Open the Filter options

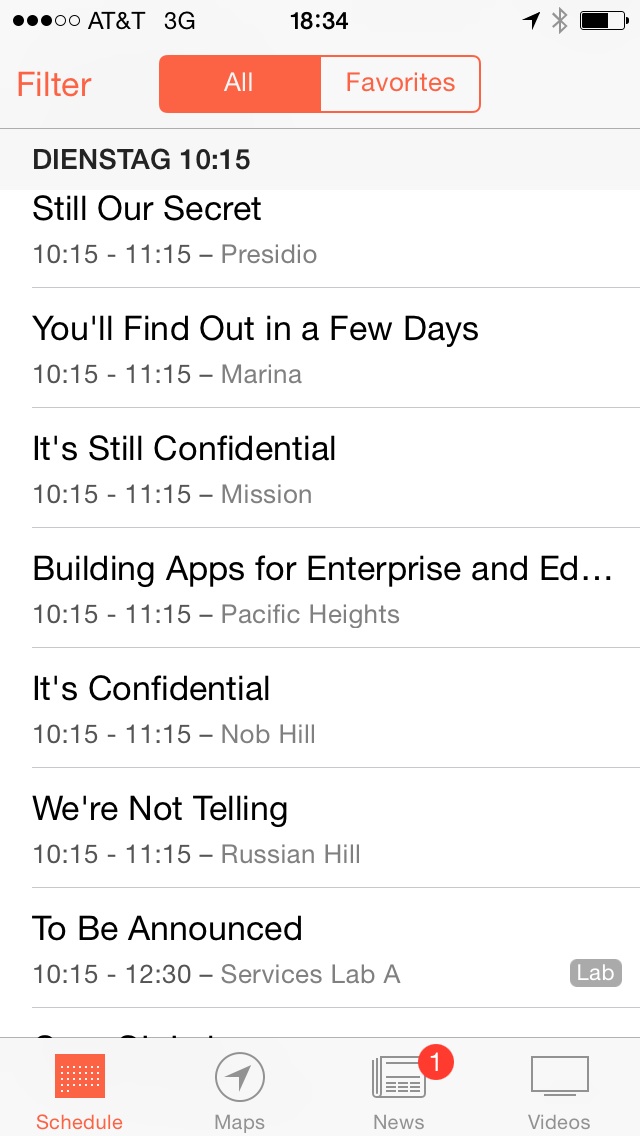(54, 84)
